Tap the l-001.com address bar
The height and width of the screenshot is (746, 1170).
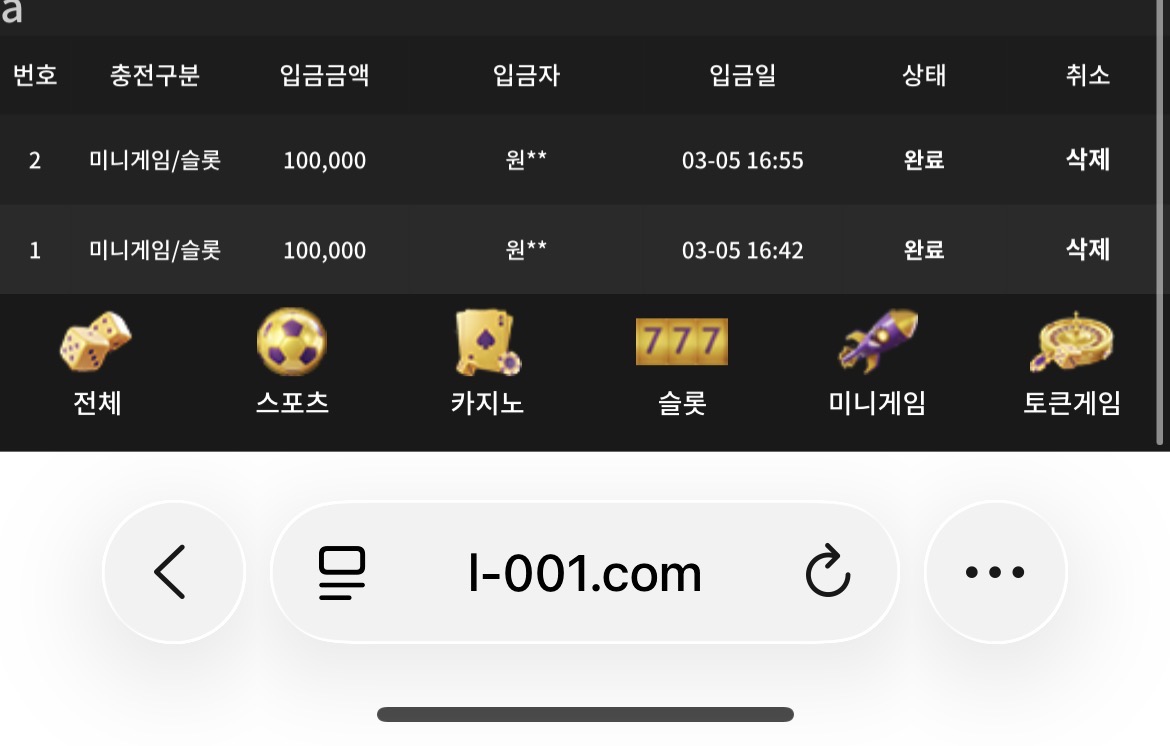pyautogui.click(x=585, y=574)
